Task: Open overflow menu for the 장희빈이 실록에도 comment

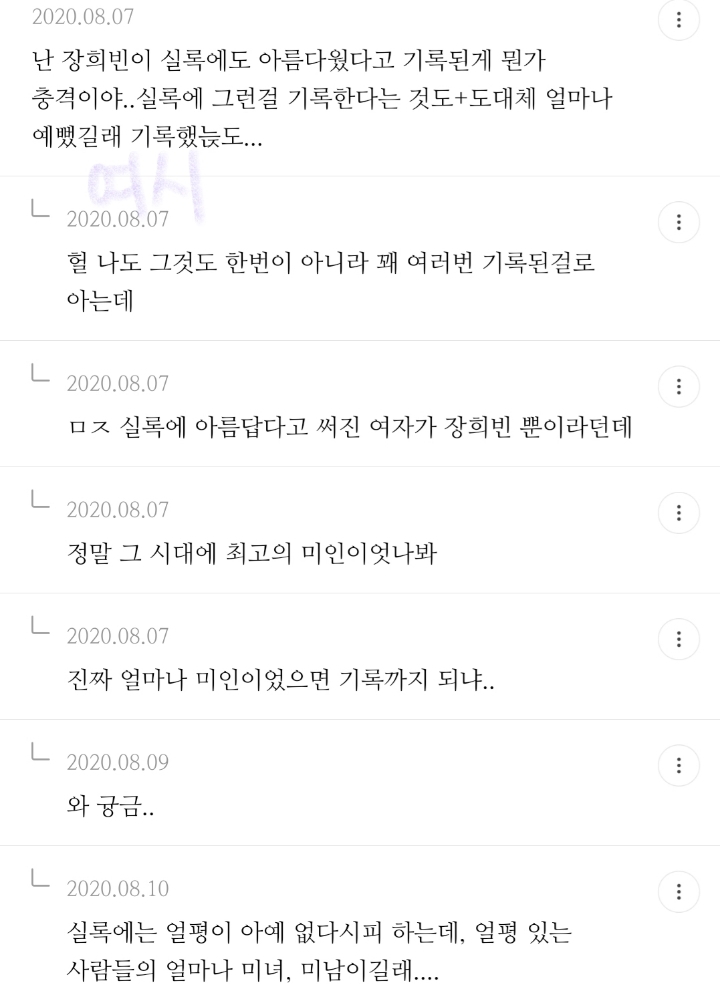Action: coord(680,20)
